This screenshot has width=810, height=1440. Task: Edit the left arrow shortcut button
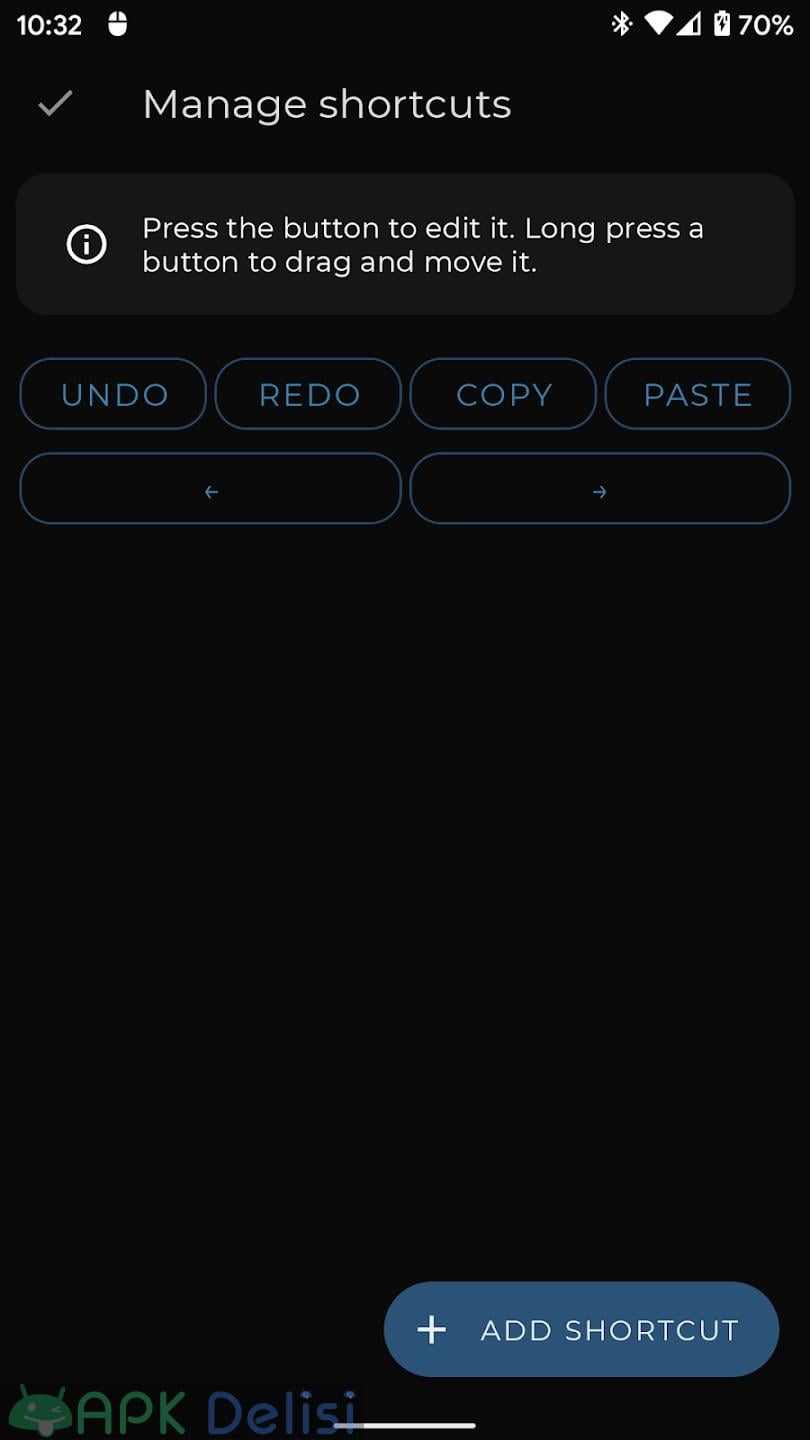coord(210,488)
